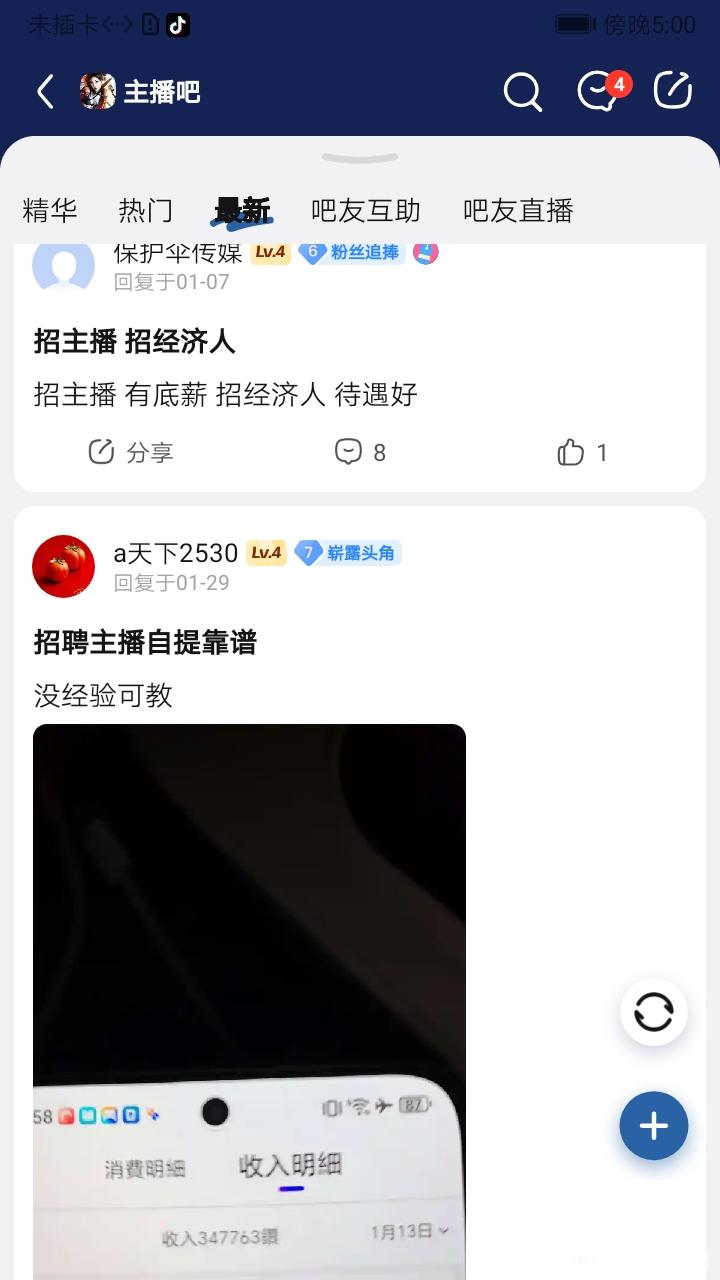The width and height of the screenshot is (720, 1280).
Task: Refresh the post feed
Action: click(x=654, y=1012)
